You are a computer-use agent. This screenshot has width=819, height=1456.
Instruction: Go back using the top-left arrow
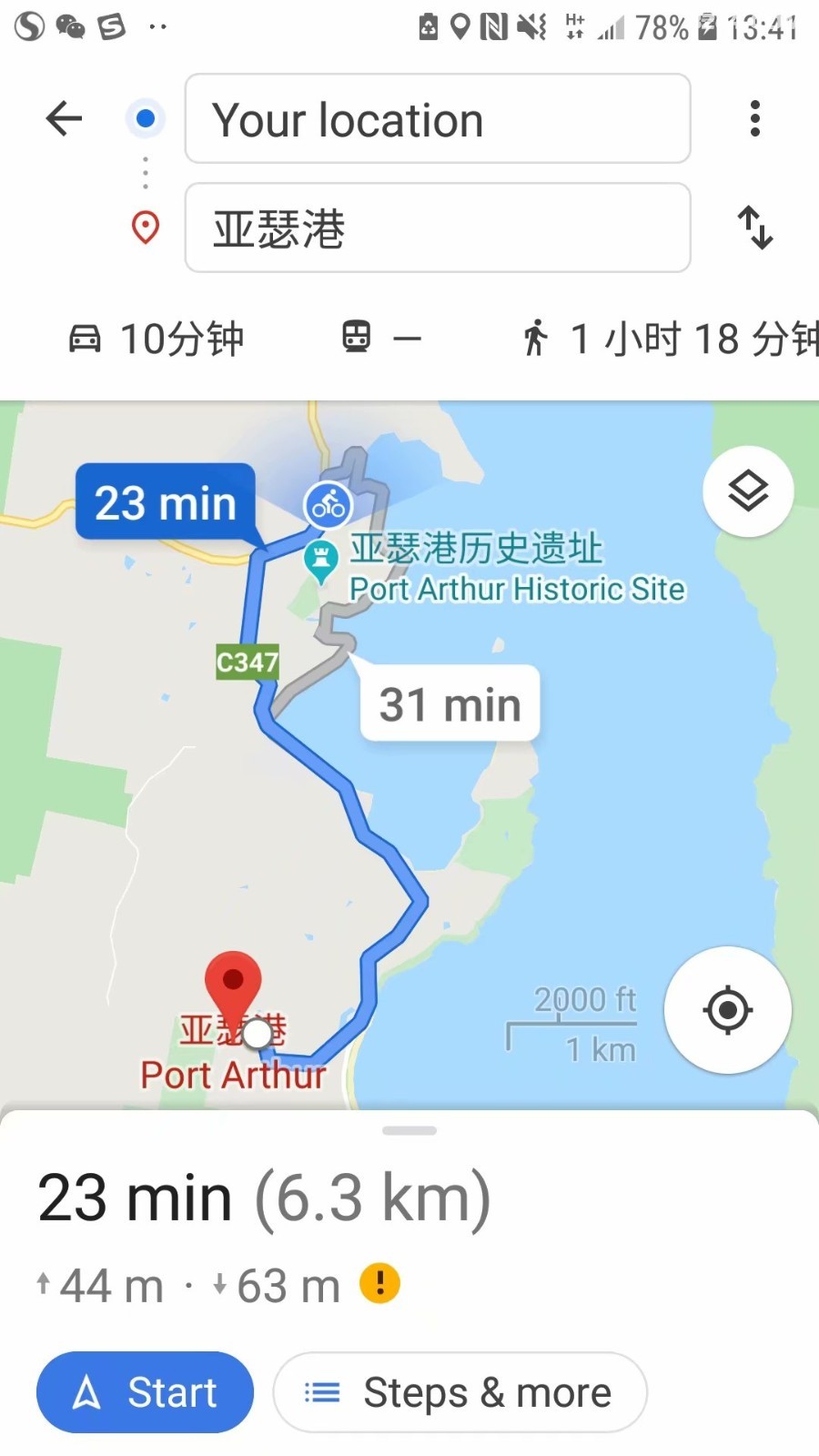coord(64,118)
